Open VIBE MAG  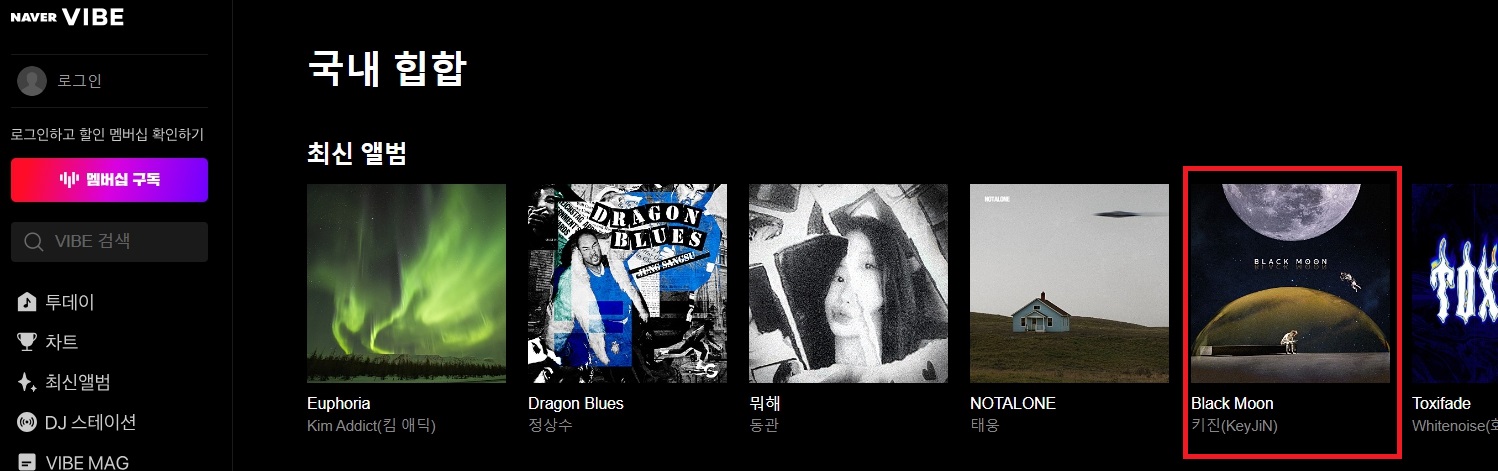click(x=86, y=462)
